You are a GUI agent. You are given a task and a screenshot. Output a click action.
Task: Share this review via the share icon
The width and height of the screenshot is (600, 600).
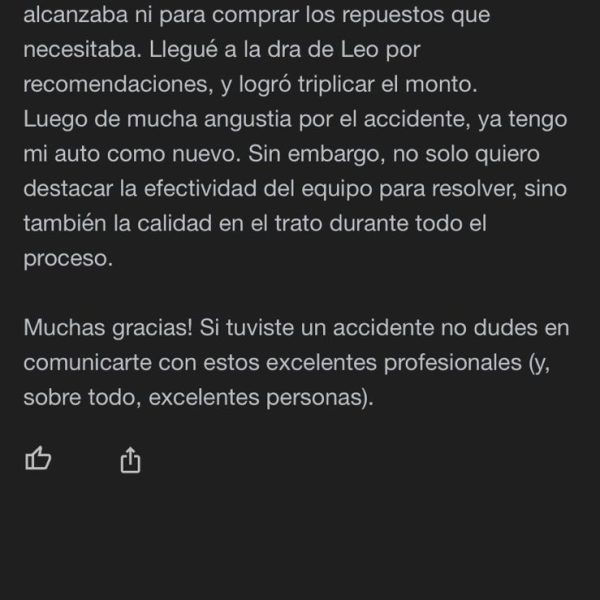pos(130,459)
